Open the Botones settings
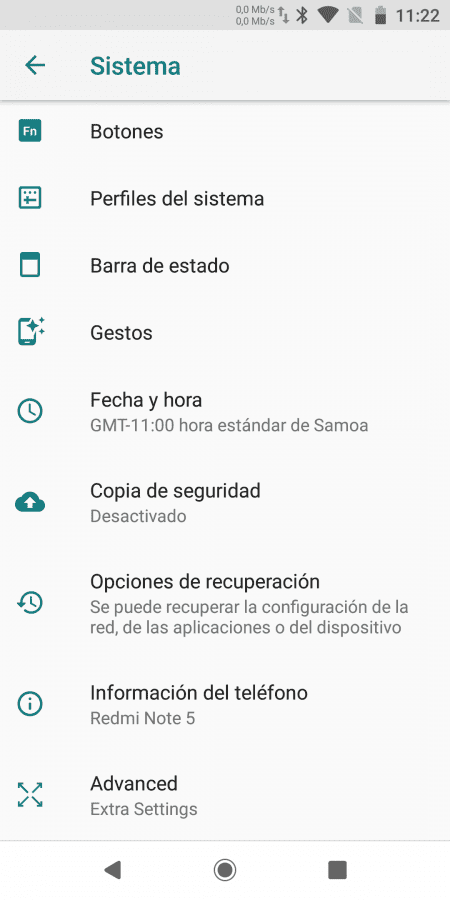Image resolution: width=450 pixels, height=900 pixels. [x=225, y=131]
